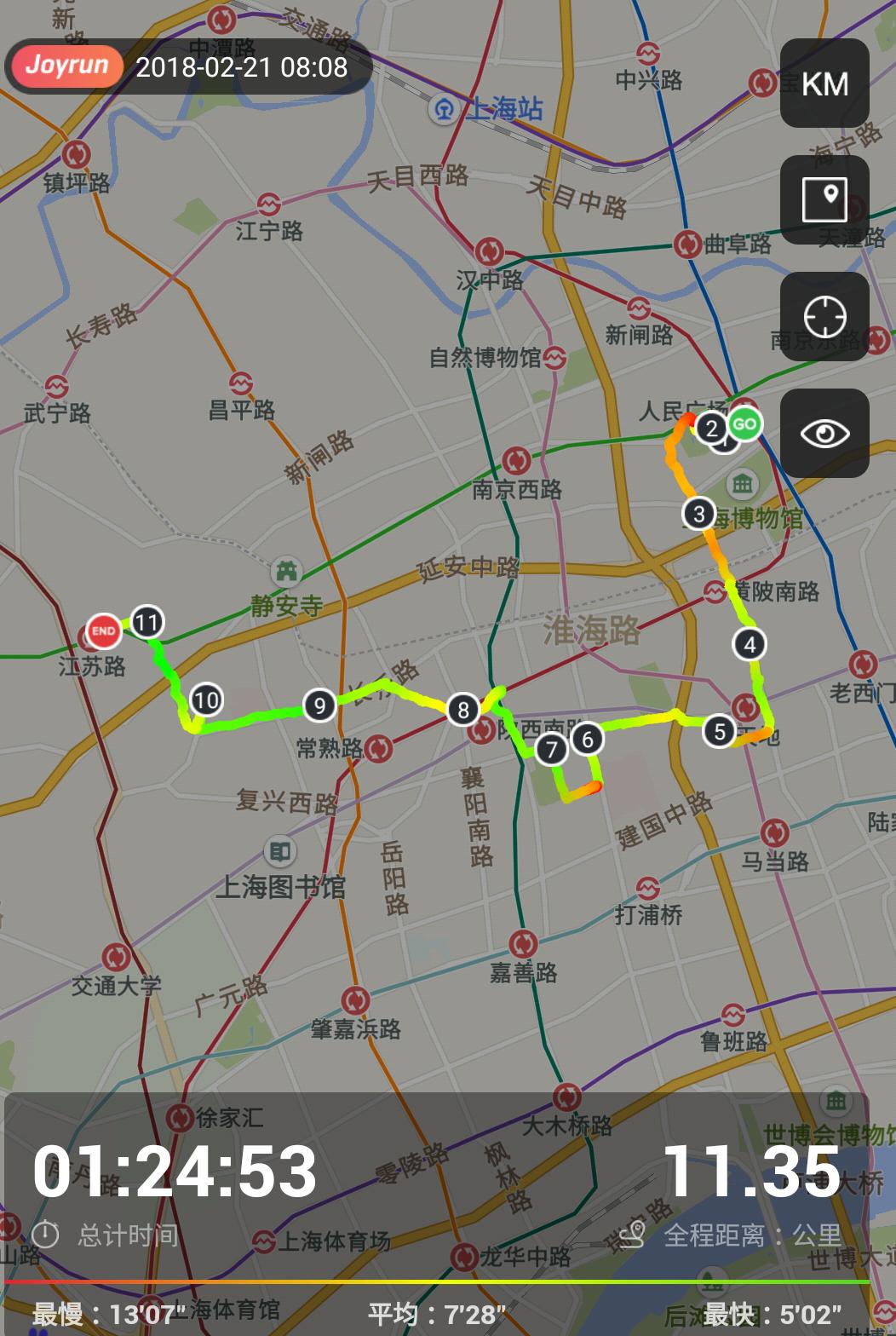Screen dimensions: 896x1336
Task: Select kilometer marker 3 on the route
Action: (x=698, y=513)
